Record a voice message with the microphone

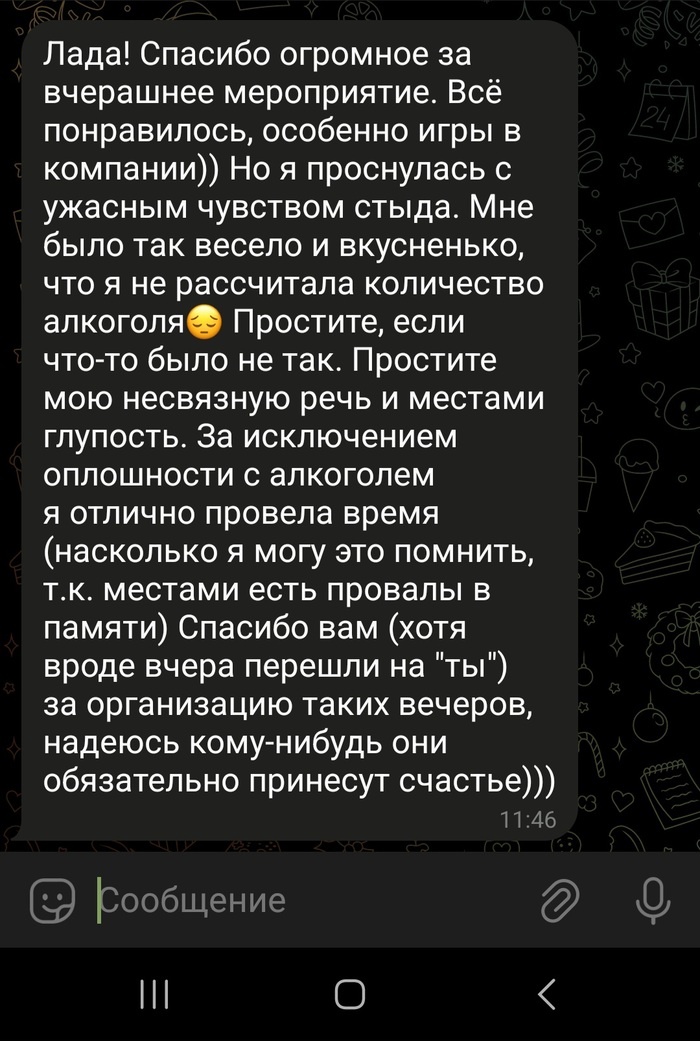coord(653,900)
